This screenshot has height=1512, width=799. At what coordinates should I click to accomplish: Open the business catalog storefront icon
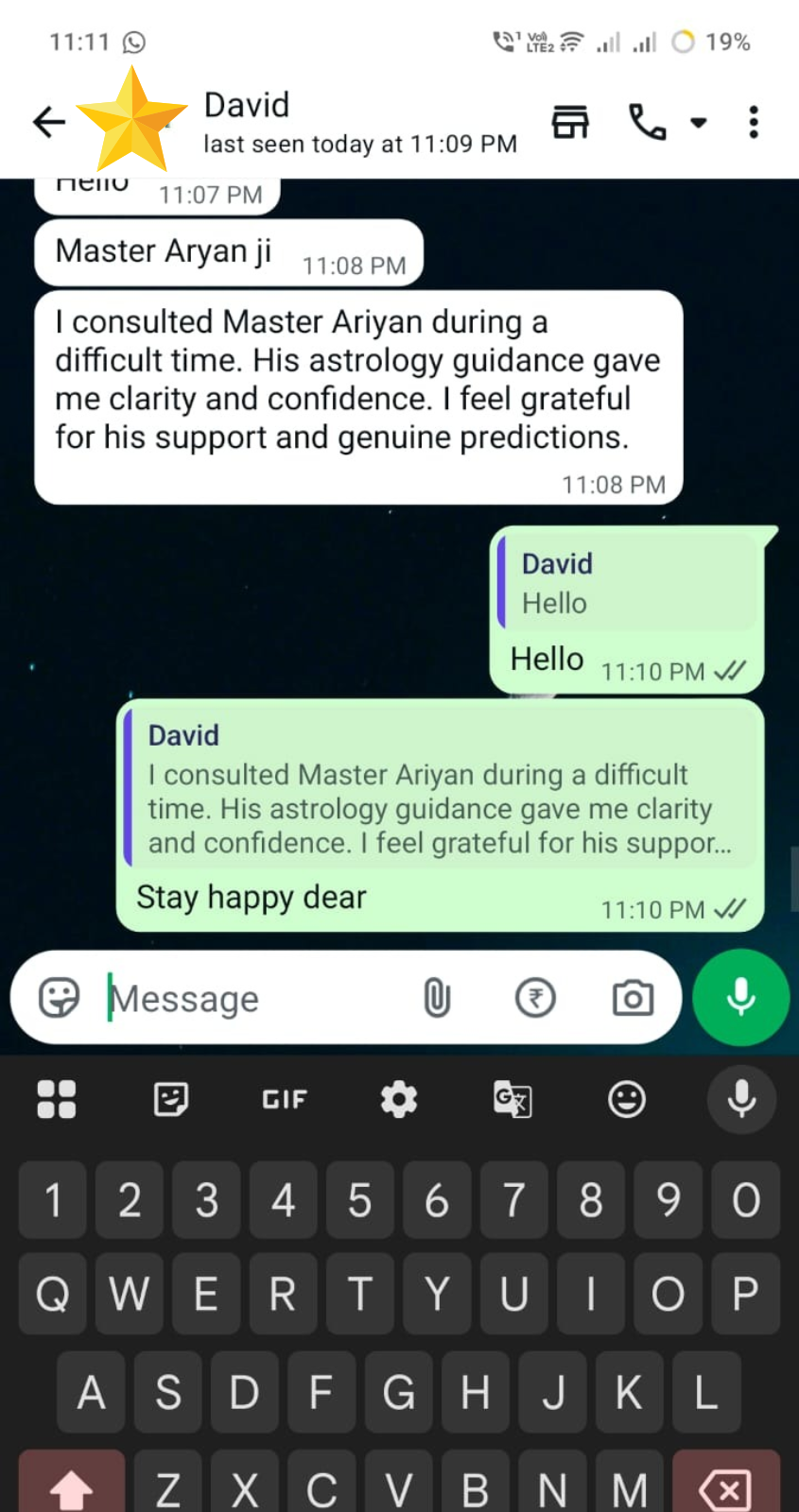coord(570,122)
